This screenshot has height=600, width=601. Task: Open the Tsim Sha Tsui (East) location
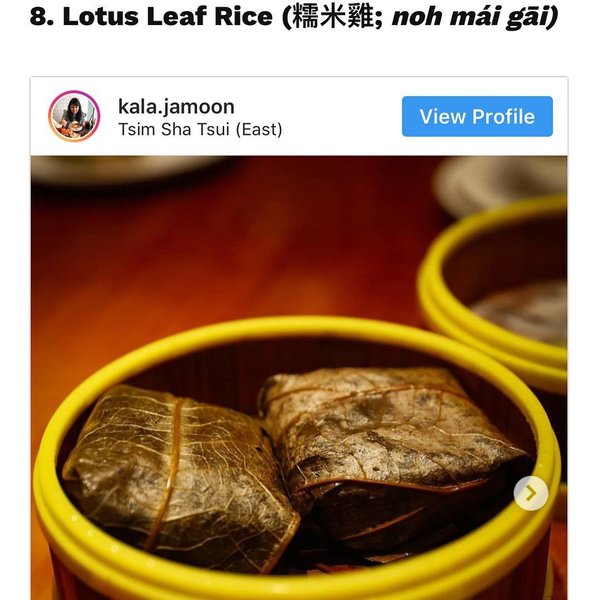pos(200,129)
